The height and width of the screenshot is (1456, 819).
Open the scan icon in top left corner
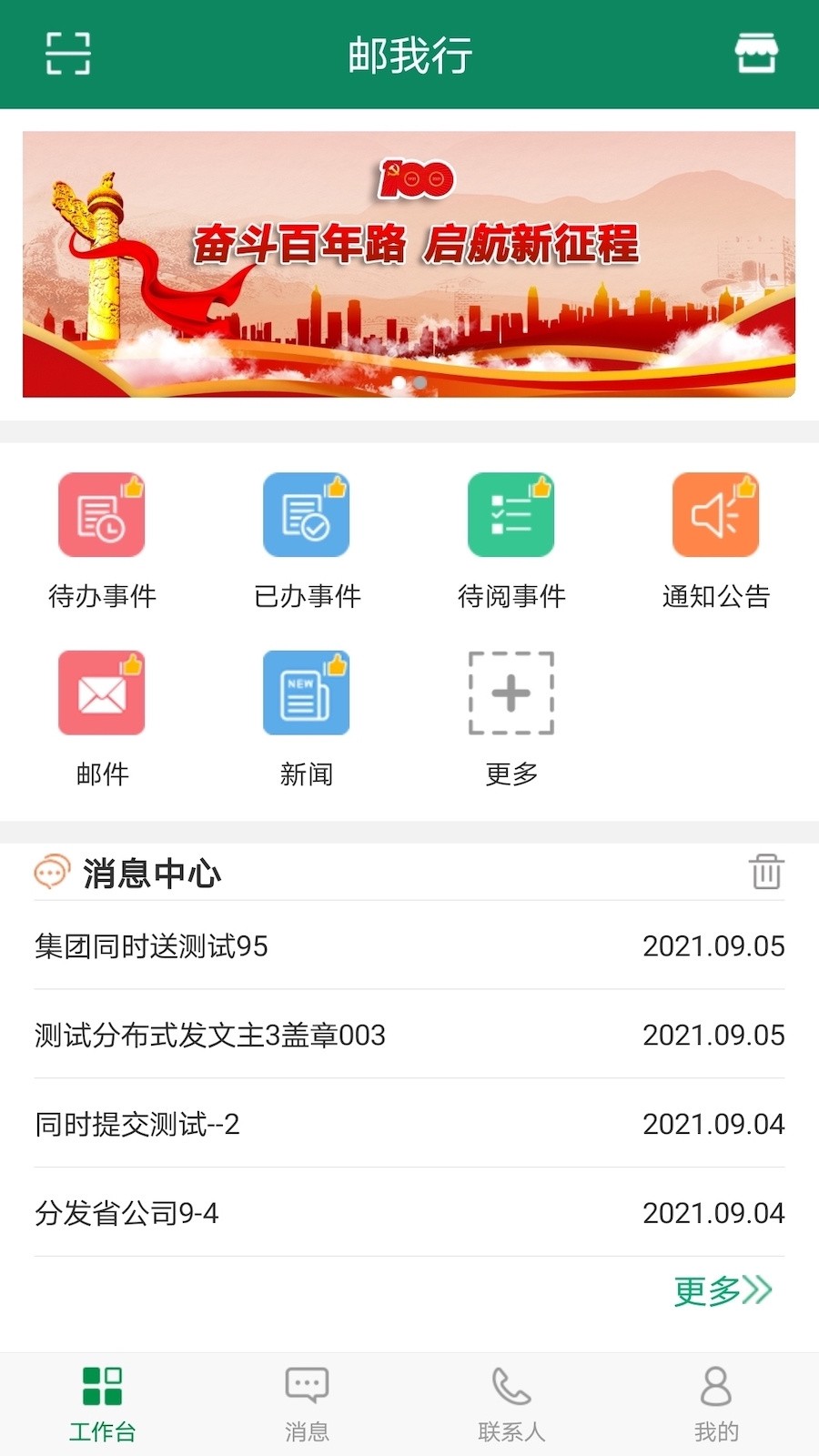pyautogui.click(x=66, y=53)
